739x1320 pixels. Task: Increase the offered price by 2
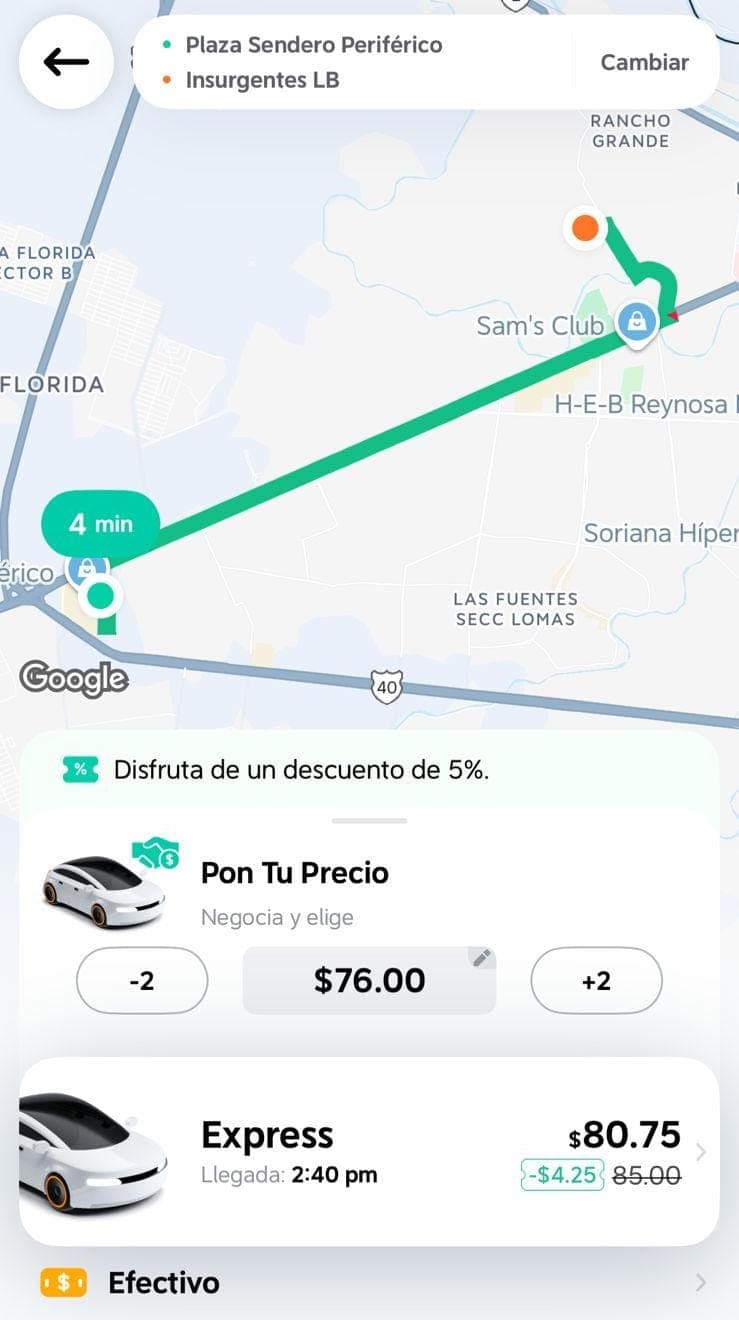pos(596,981)
